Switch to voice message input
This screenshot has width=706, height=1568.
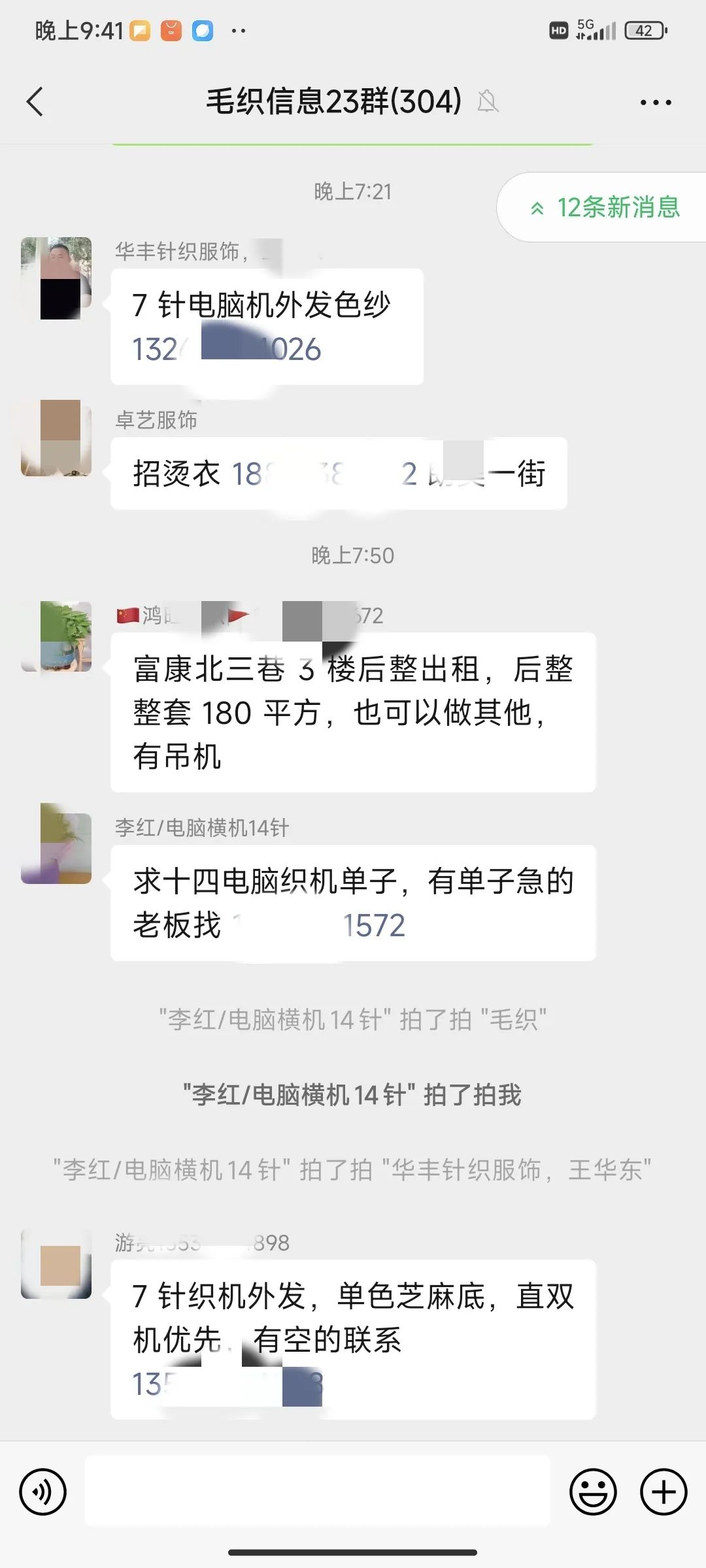pyautogui.click(x=43, y=1492)
